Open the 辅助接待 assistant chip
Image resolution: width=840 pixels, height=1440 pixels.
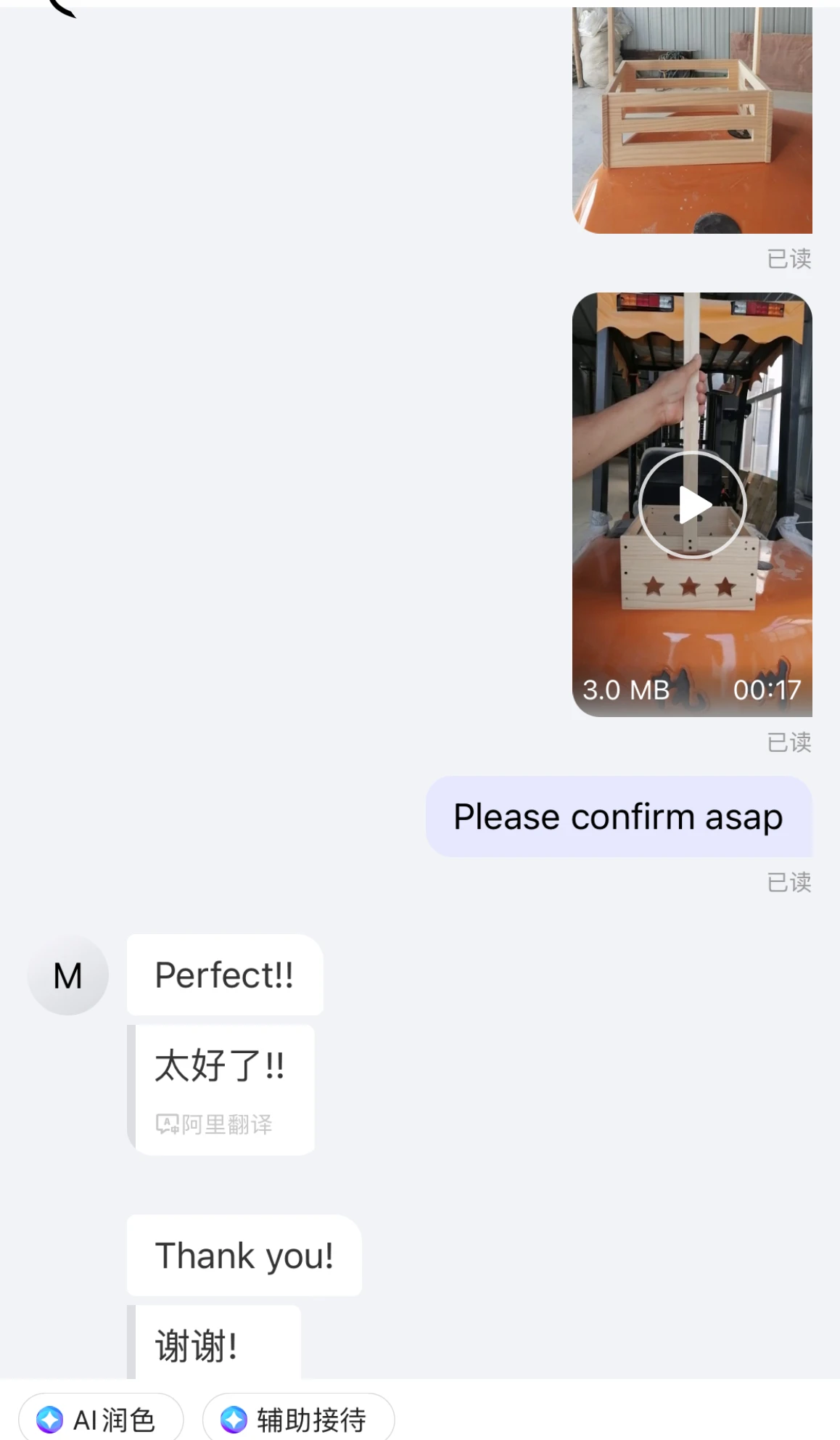[298, 1418]
